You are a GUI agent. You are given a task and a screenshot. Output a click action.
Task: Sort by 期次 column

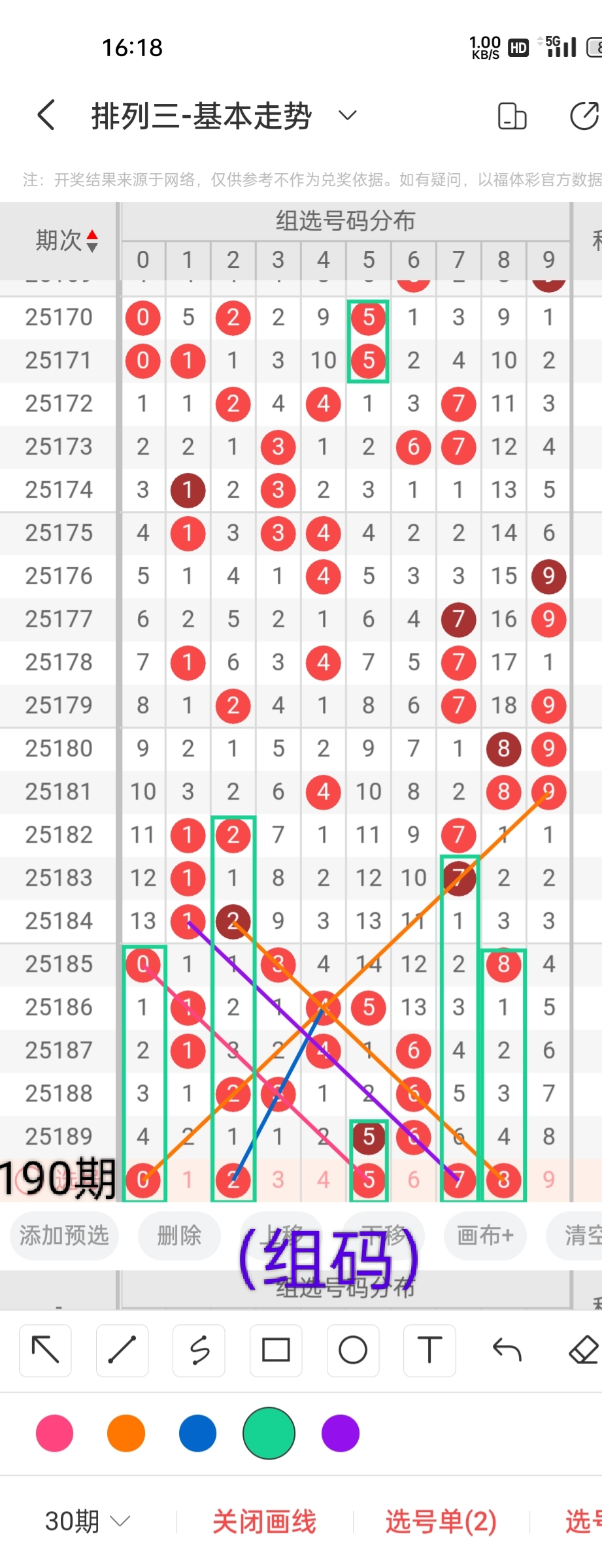point(66,240)
